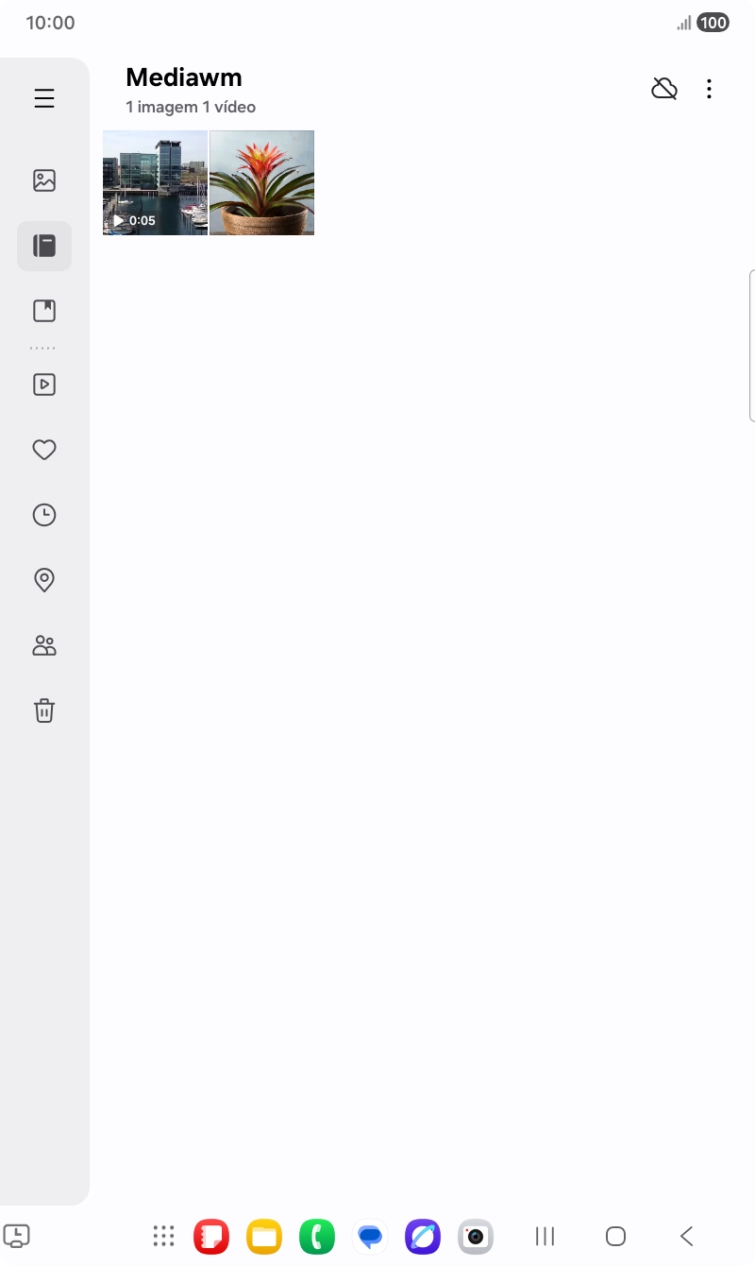View recently added items via the clock icon

coord(44,514)
